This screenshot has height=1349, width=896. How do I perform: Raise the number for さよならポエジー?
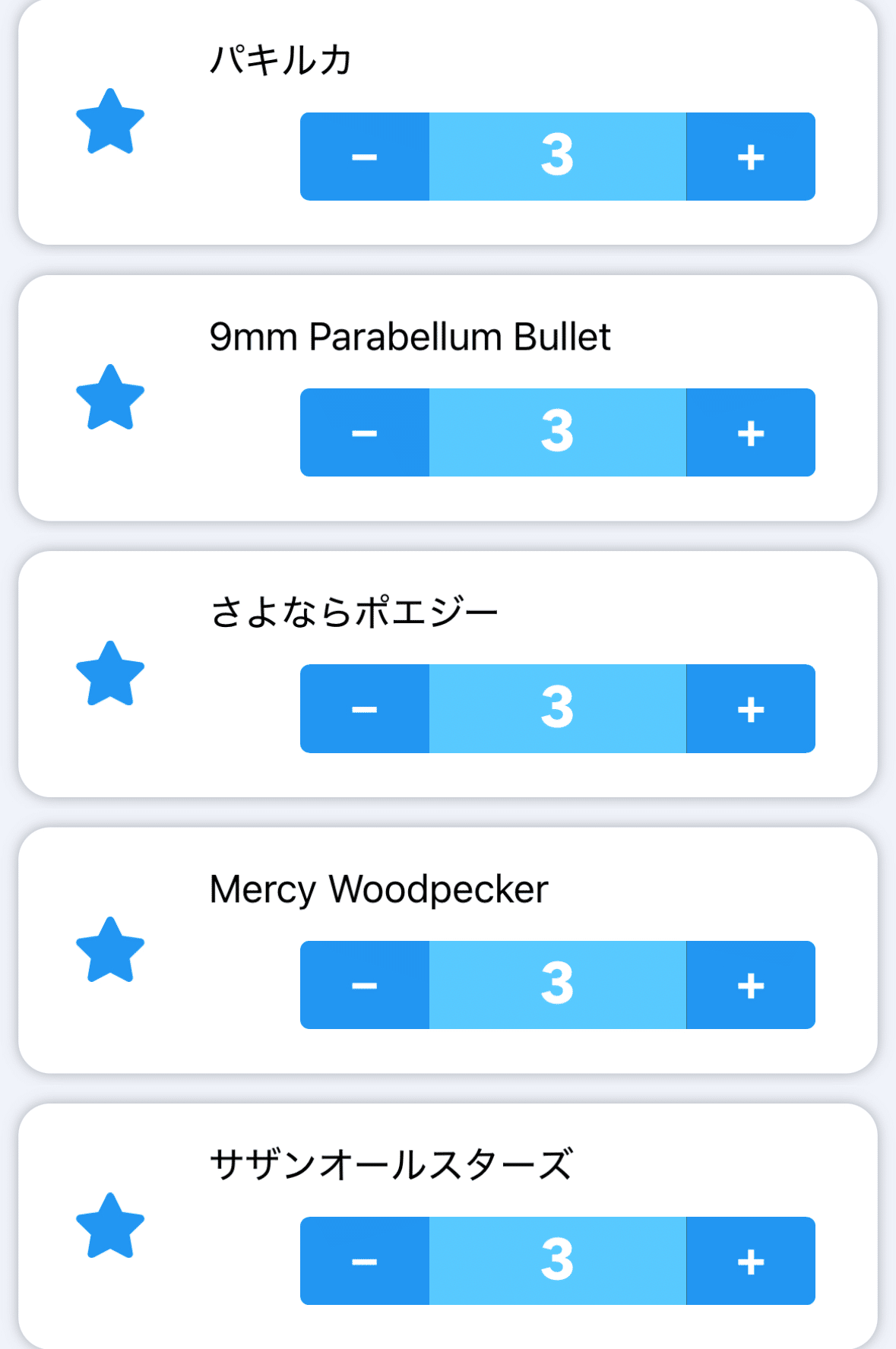tap(750, 708)
